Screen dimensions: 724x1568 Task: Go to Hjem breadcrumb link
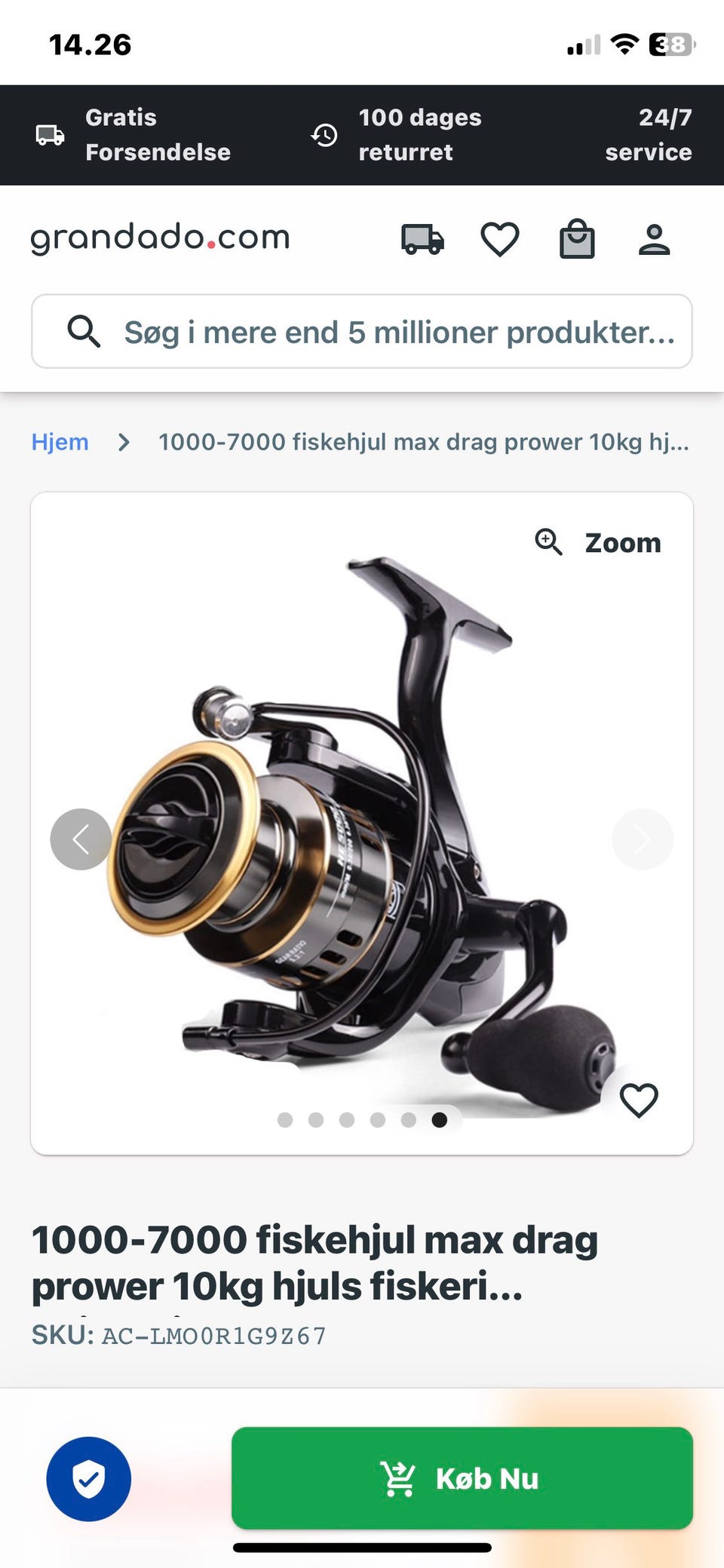pyautogui.click(x=60, y=442)
